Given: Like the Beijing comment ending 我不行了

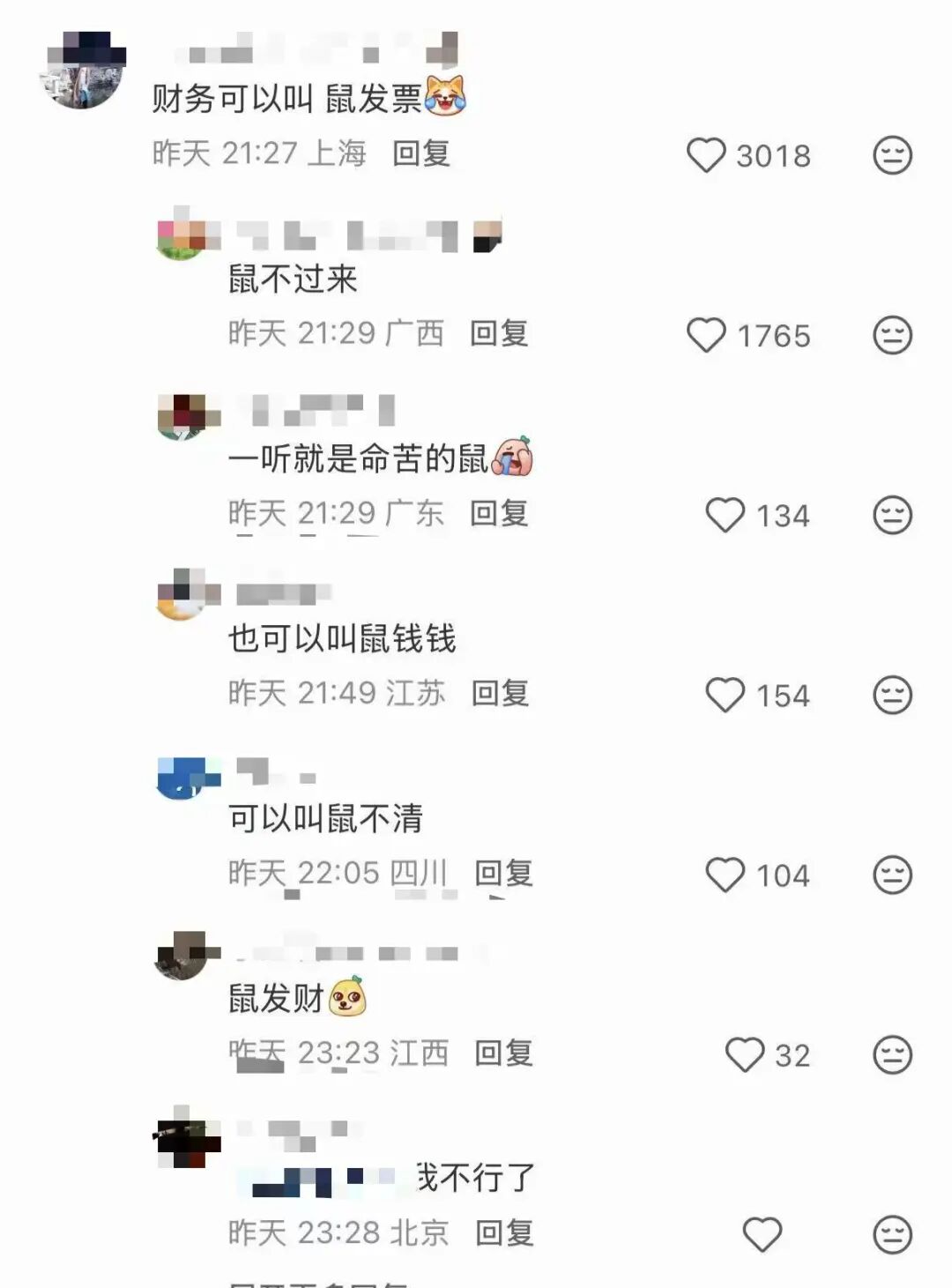Looking at the screenshot, I should (762, 1235).
